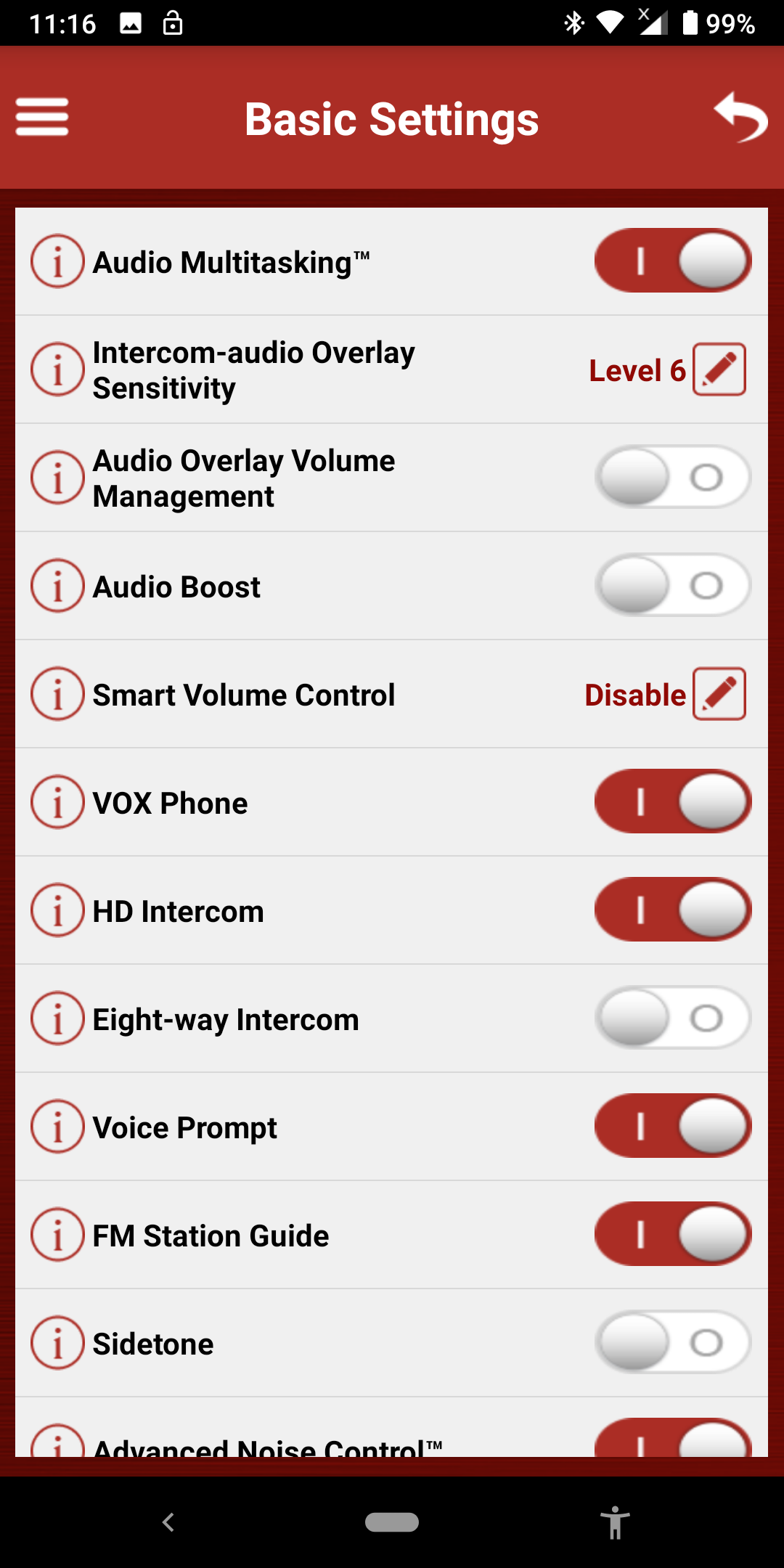Viewport: 784px width, 1568px height.
Task: Turn on Audio Boost
Action: tap(672, 585)
